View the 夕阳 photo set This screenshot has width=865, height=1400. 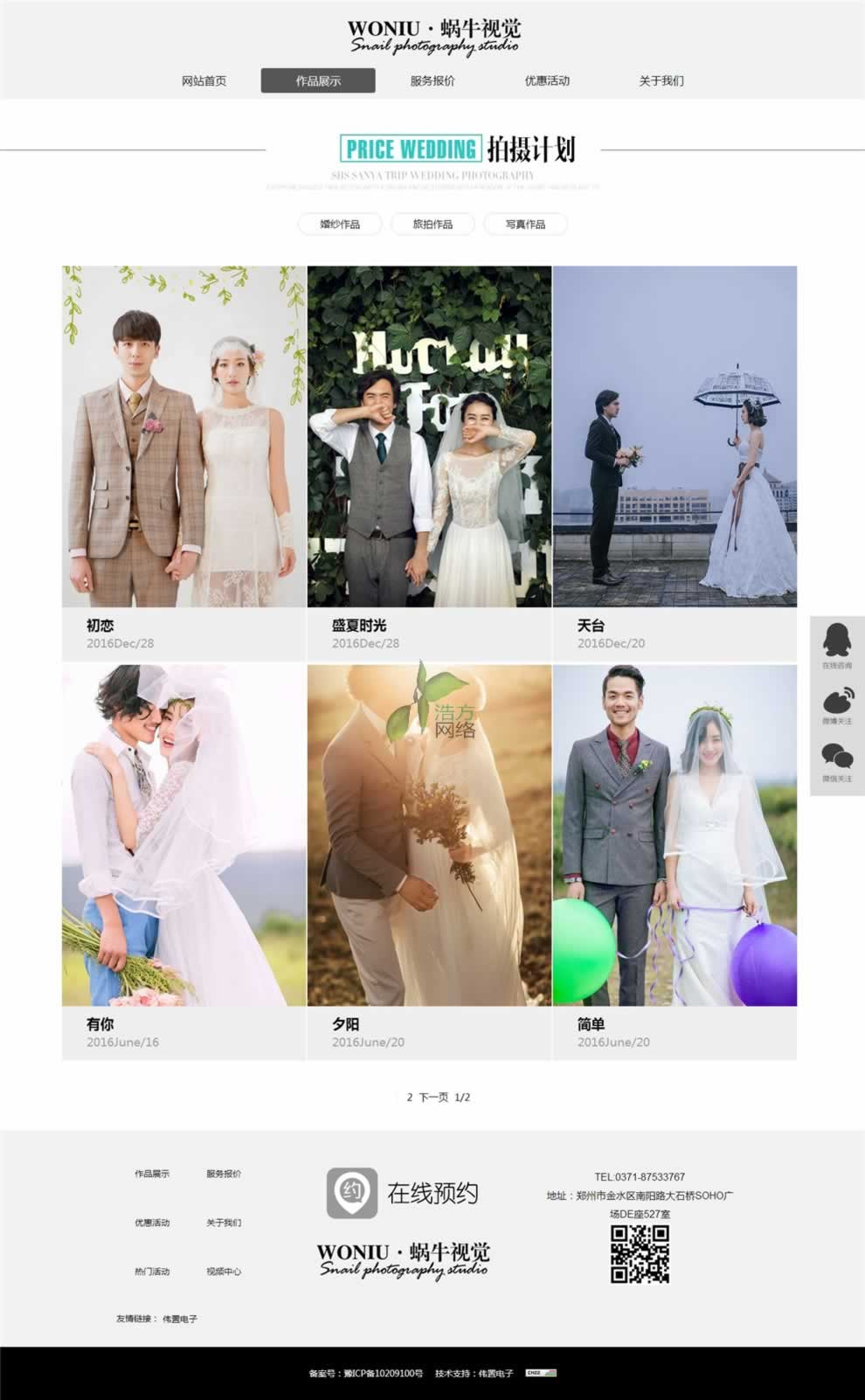pyautogui.click(x=429, y=835)
